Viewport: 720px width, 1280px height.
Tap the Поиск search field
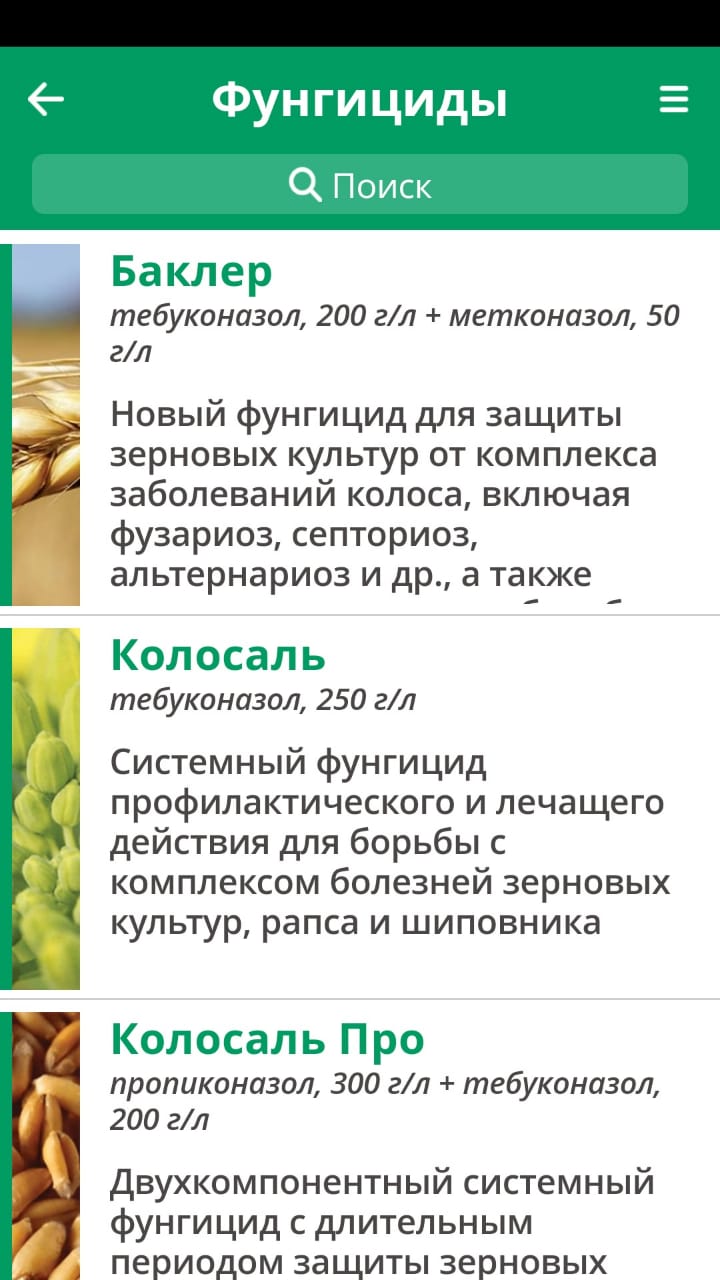pyautogui.click(x=360, y=185)
